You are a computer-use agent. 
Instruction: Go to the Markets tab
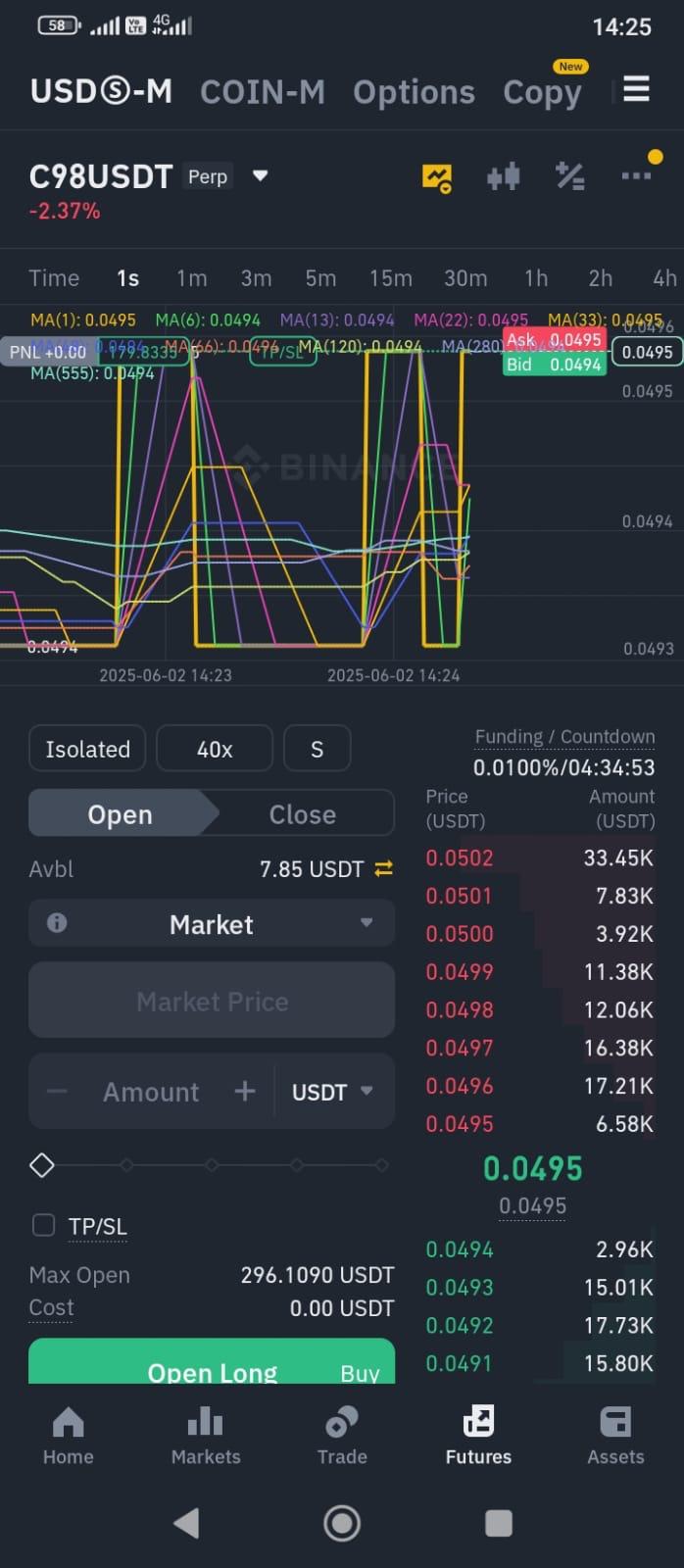point(206,1436)
